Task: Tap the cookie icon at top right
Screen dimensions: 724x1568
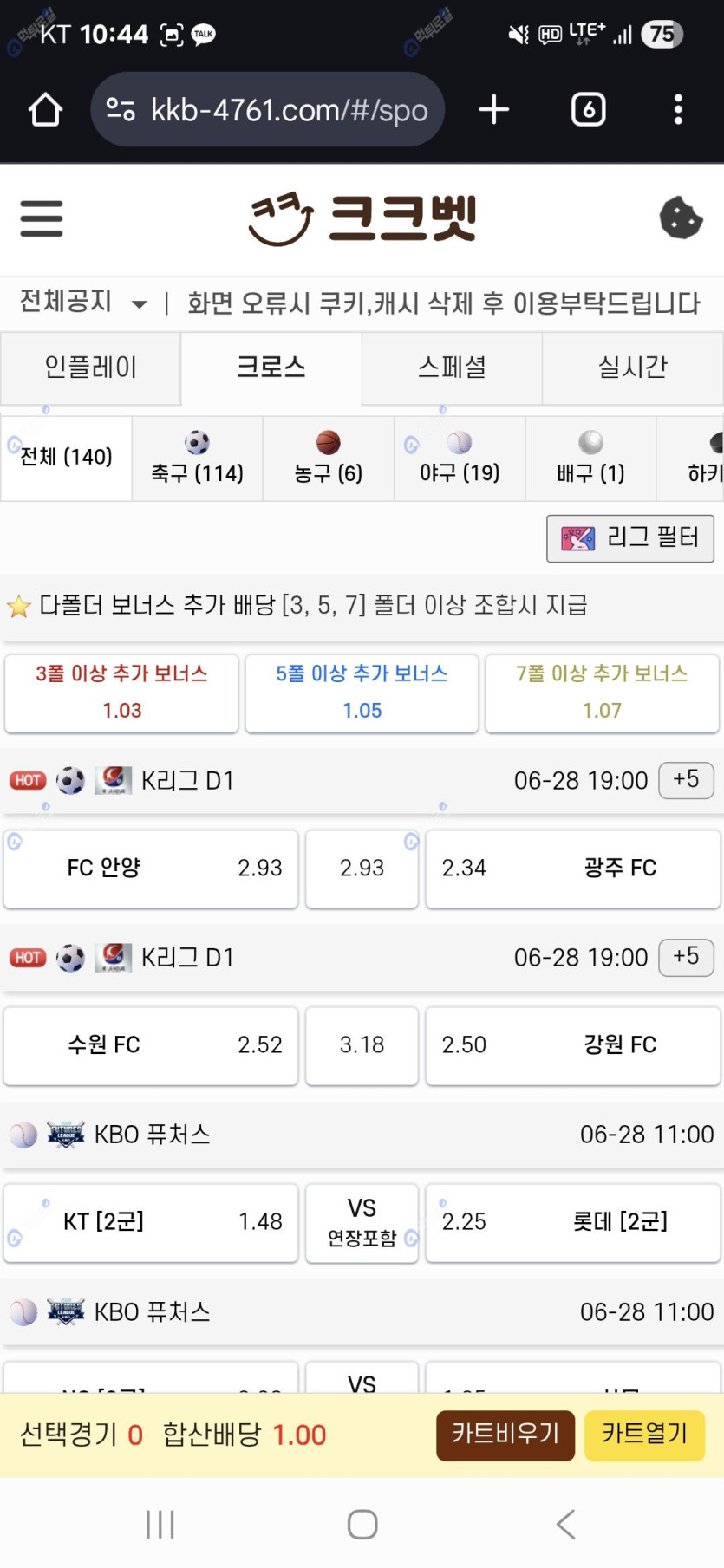Action: tap(681, 218)
